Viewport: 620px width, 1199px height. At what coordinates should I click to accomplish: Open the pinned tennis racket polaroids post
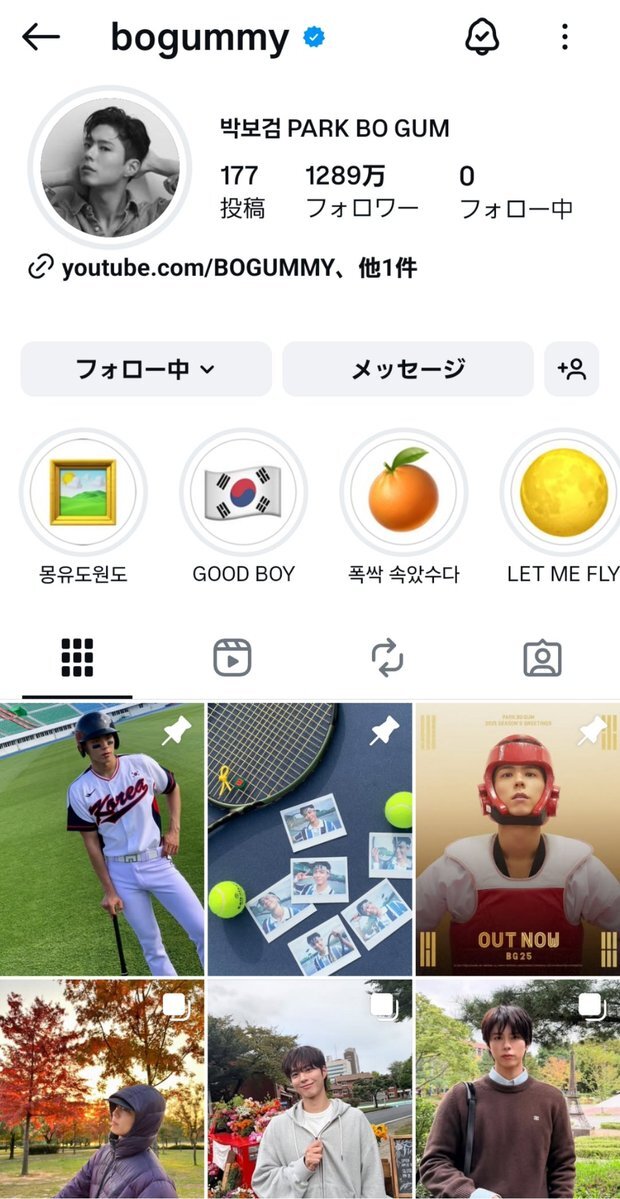(x=310, y=839)
